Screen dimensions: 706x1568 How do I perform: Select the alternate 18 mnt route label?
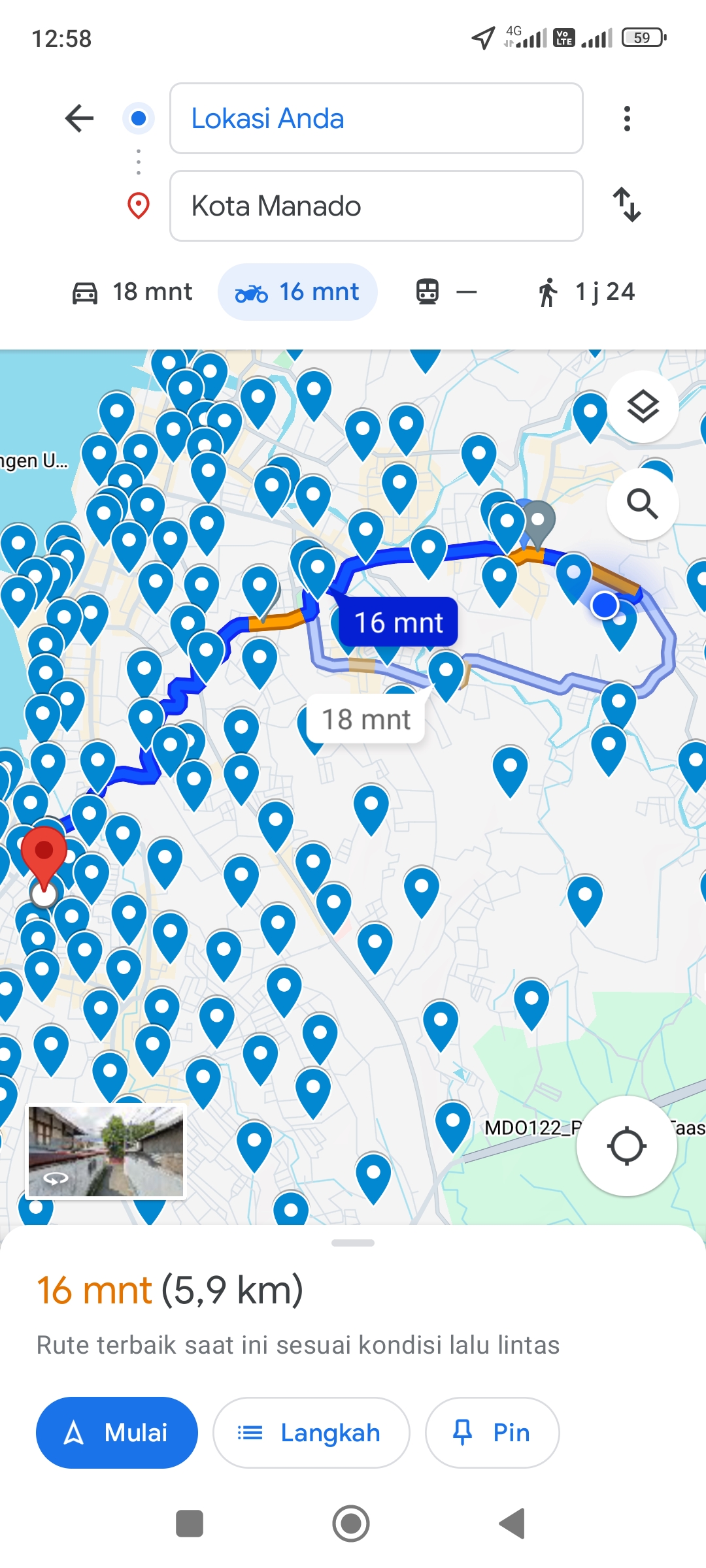click(366, 719)
